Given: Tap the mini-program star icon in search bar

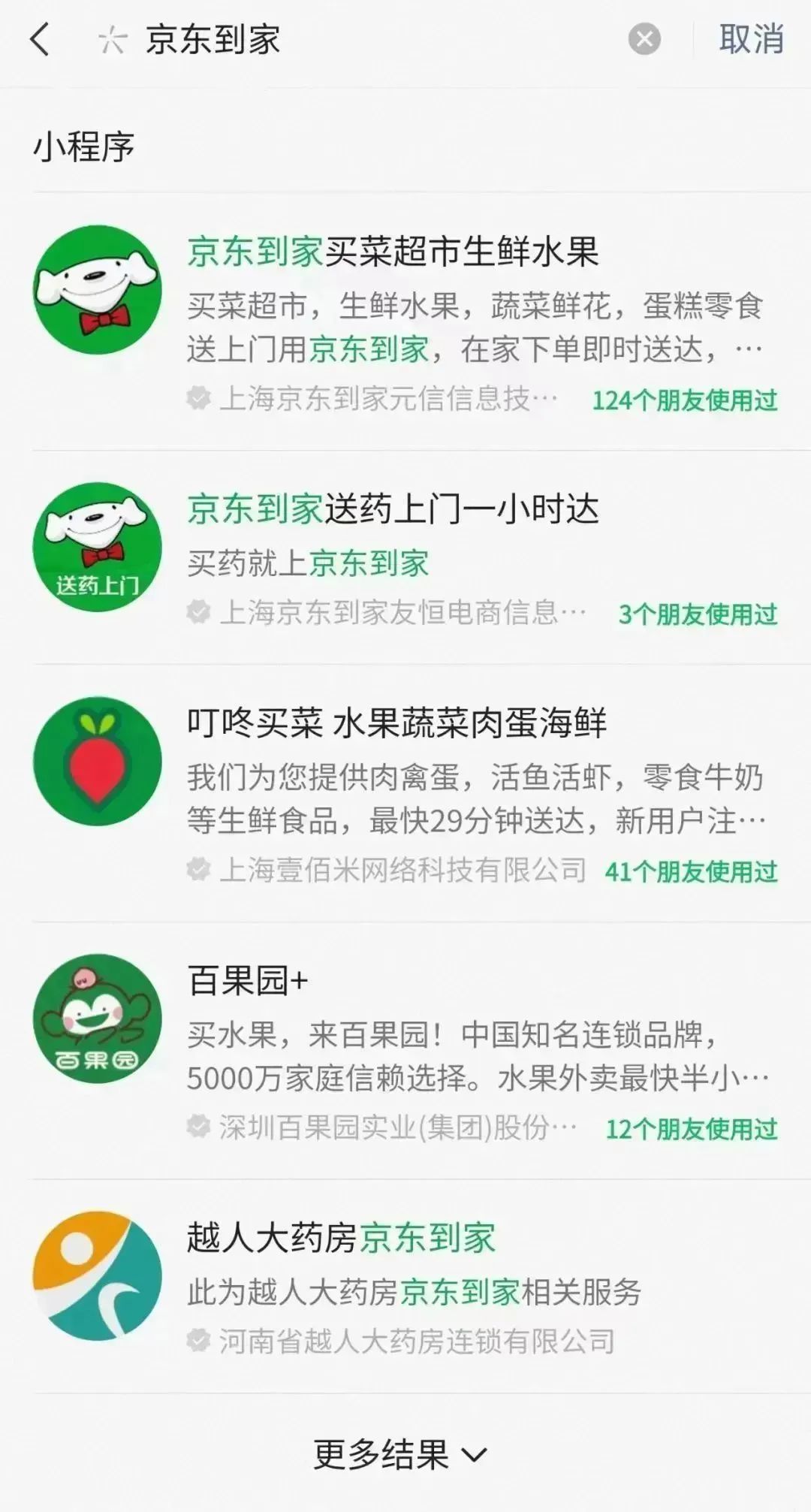Looking at the screenshot, I should pyautogui.click(x=111, y=41).
